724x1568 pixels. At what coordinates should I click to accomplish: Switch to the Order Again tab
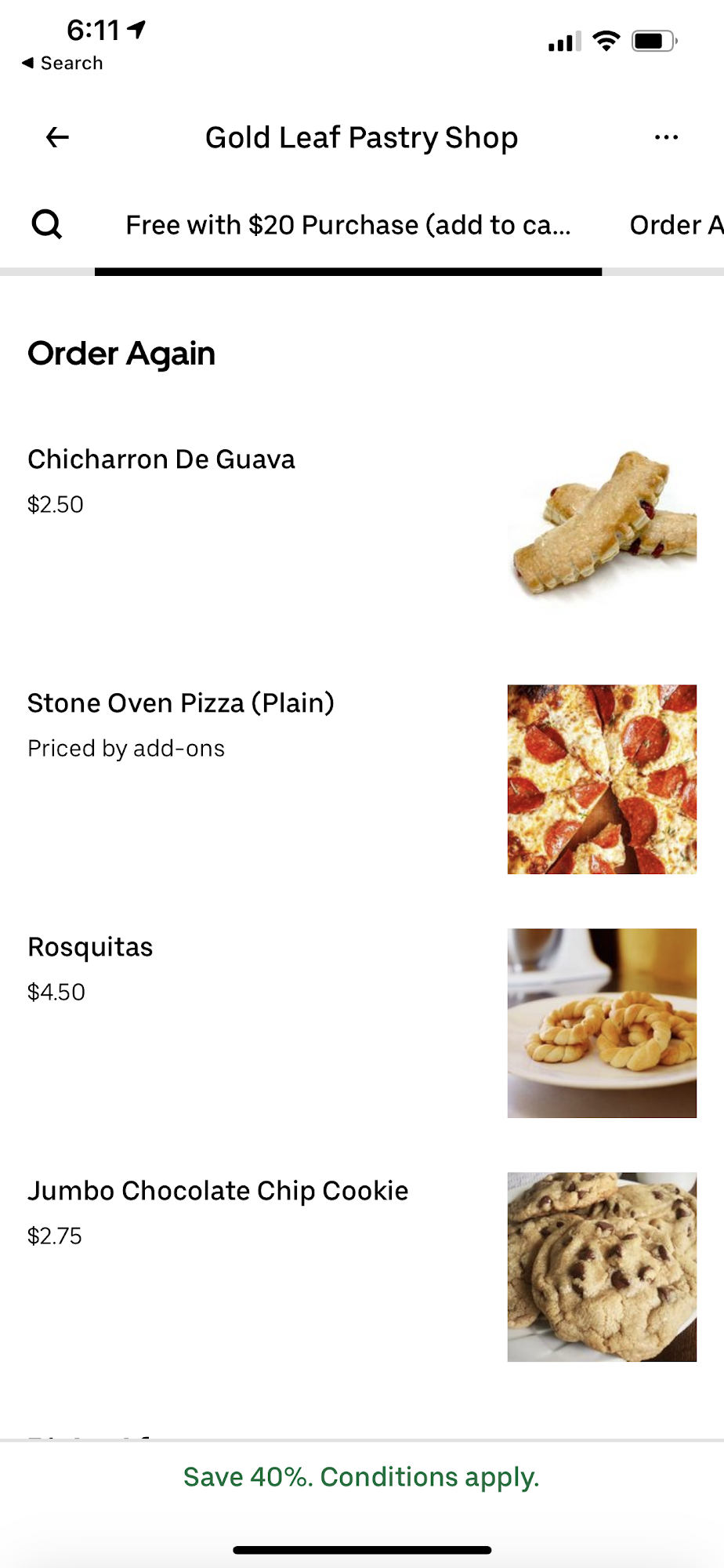[675, 226]
